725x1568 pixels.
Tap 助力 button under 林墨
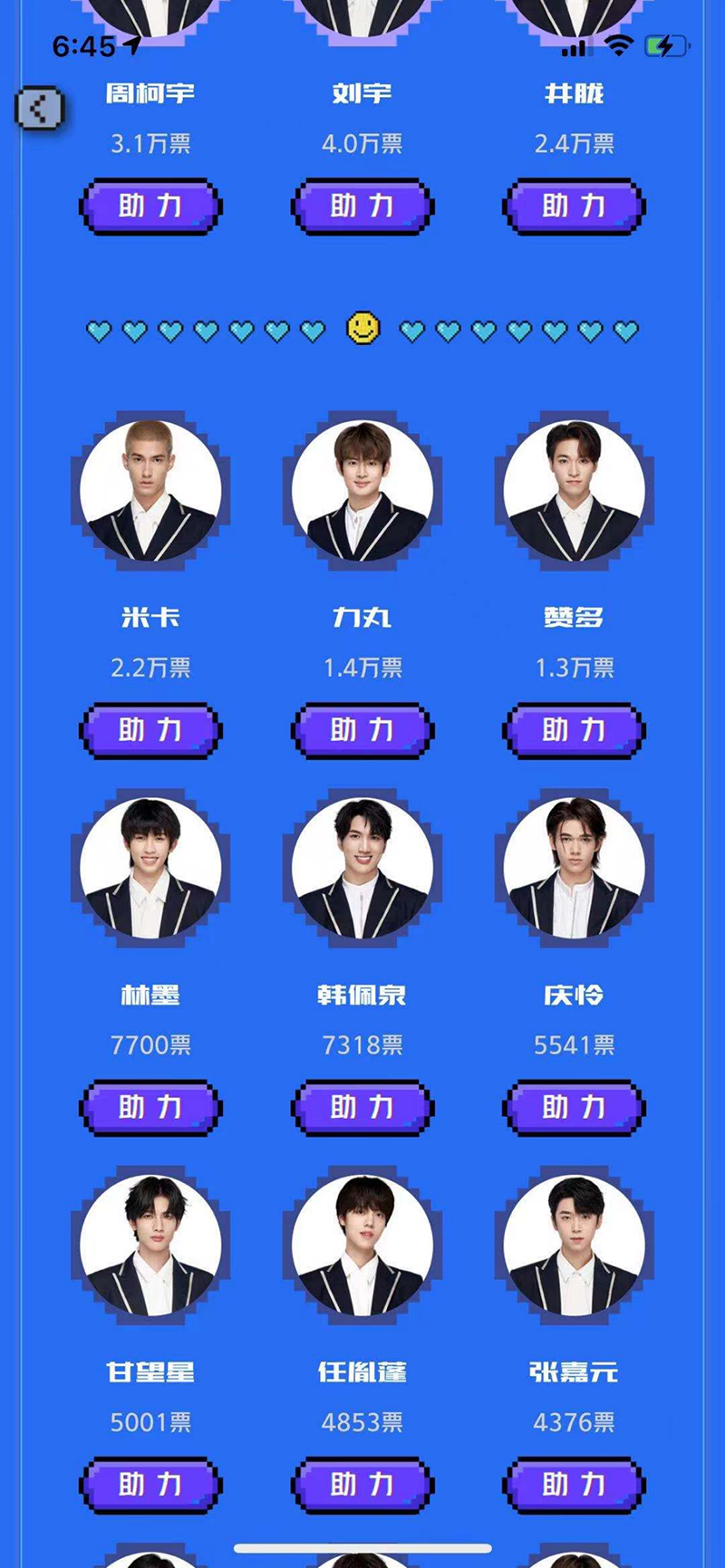point(150,1107)
